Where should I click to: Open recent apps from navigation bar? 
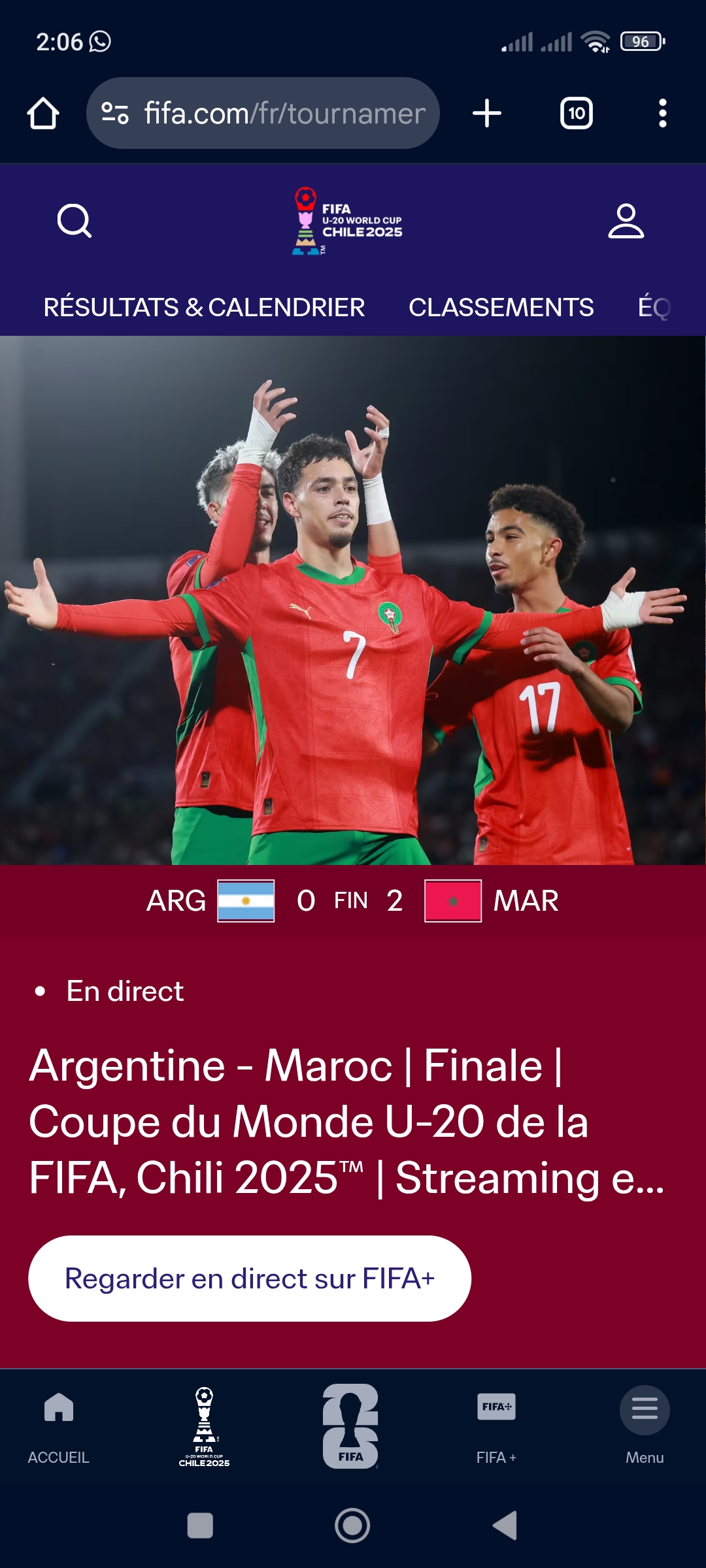(x=200, y=1526)
